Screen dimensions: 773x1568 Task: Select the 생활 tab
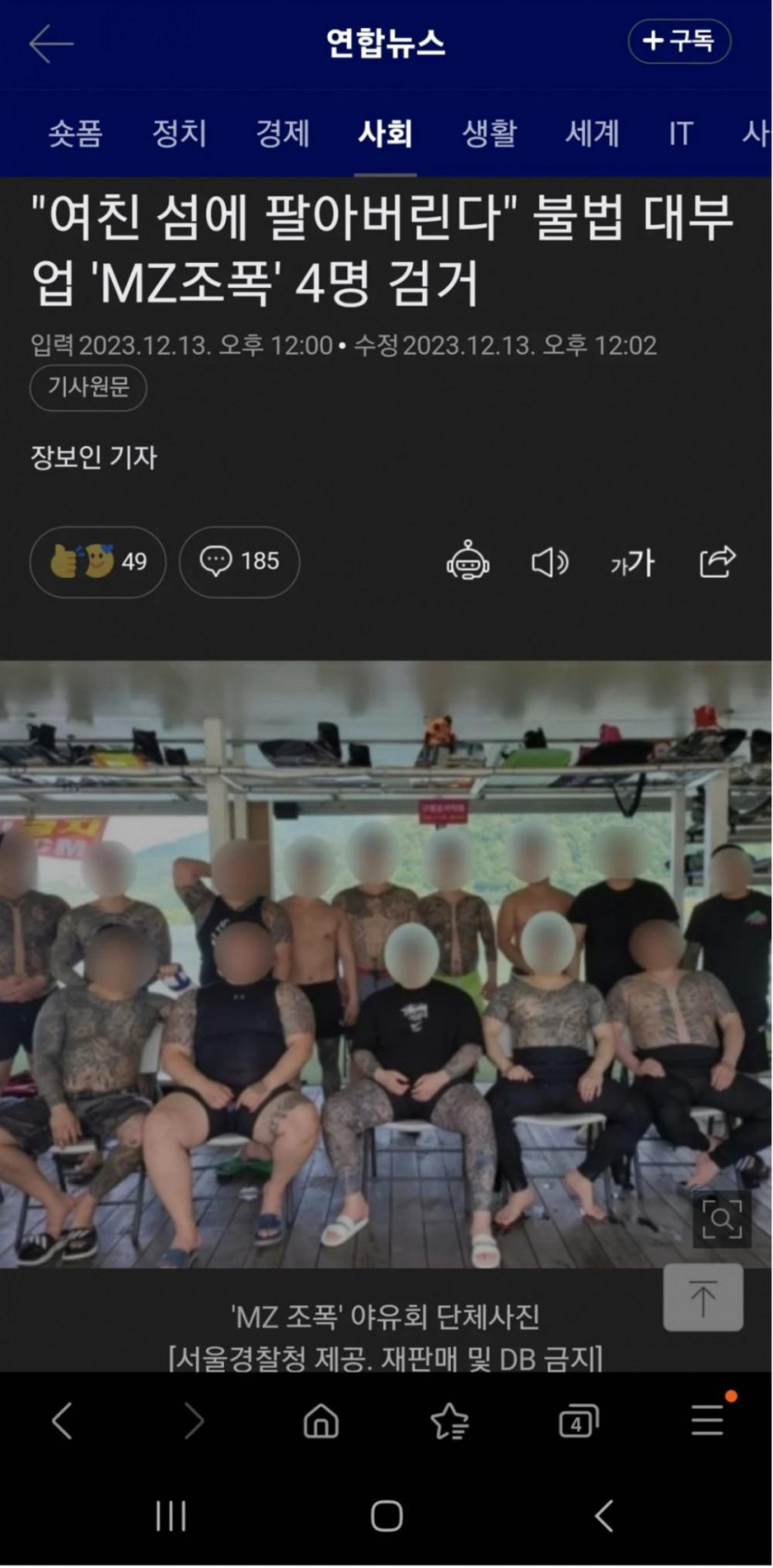click(x=489, y=134)
